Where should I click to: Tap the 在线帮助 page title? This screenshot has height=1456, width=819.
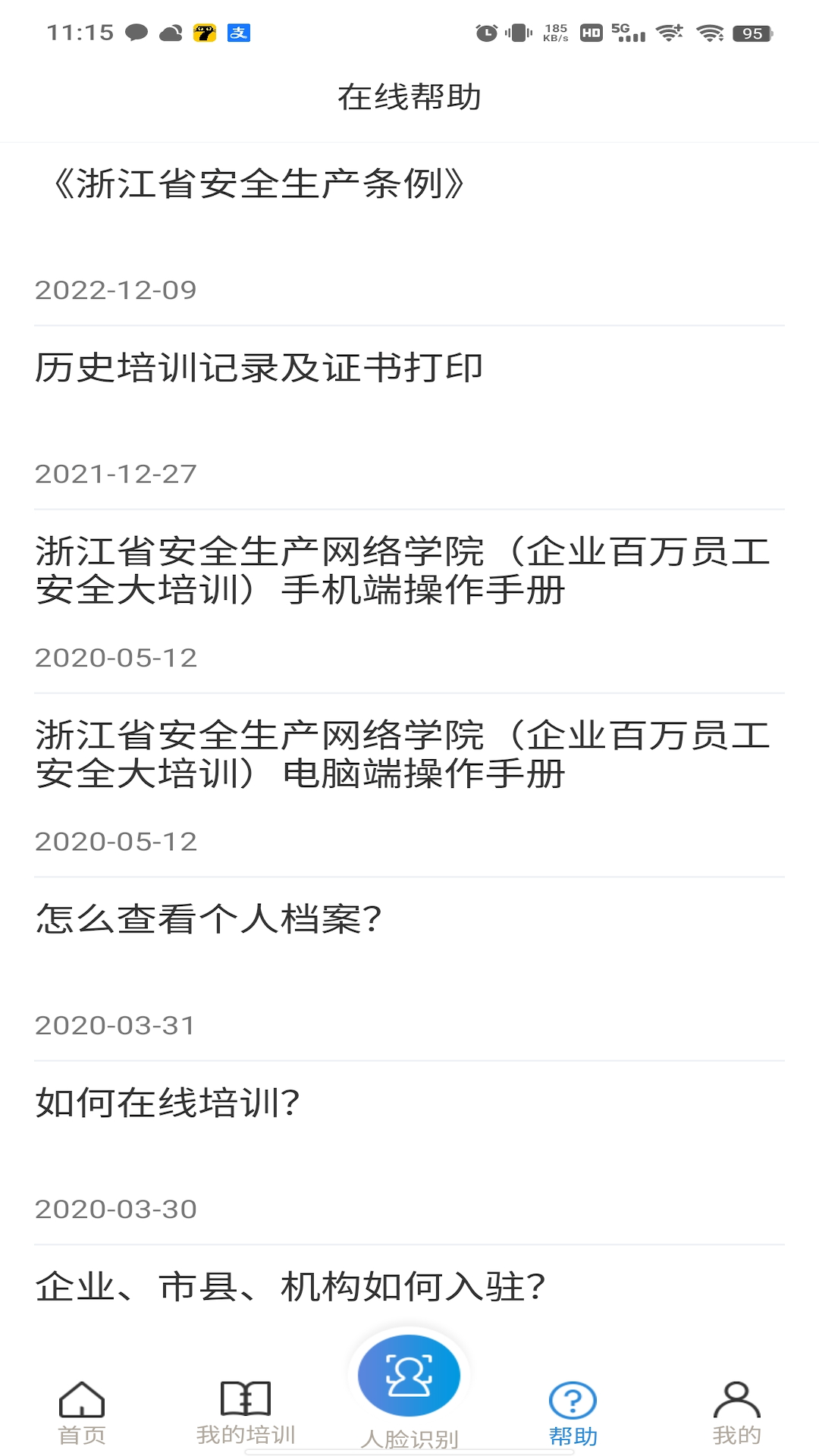tap(409, 96)
